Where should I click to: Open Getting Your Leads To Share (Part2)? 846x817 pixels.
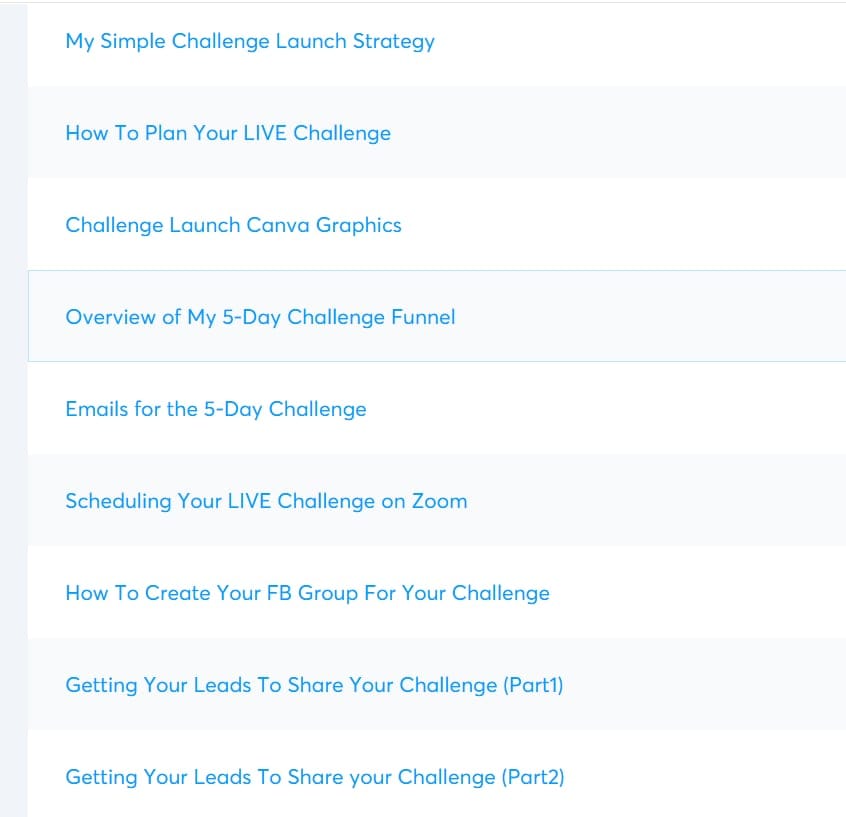click(315, 778)
